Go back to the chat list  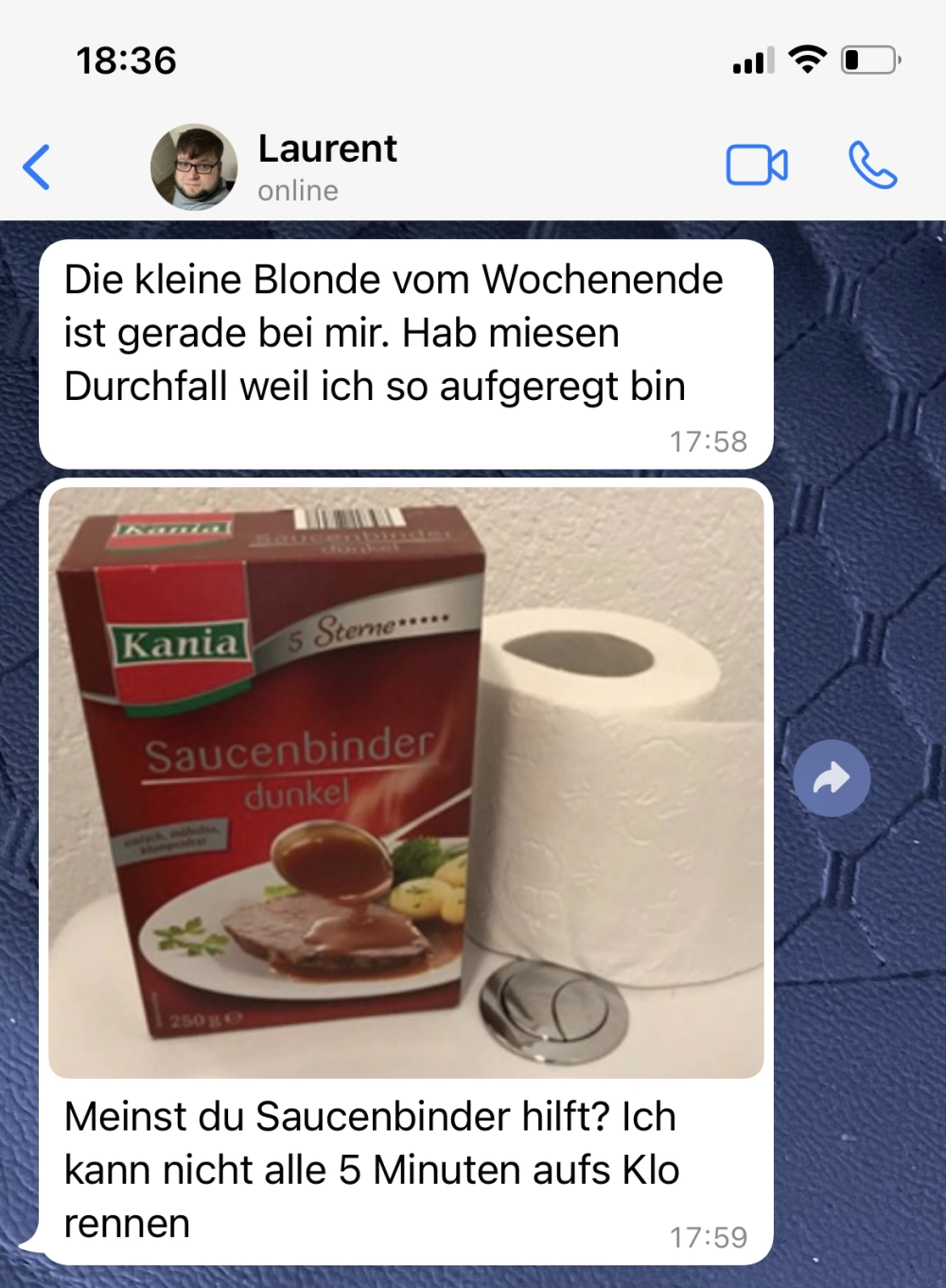36,167
